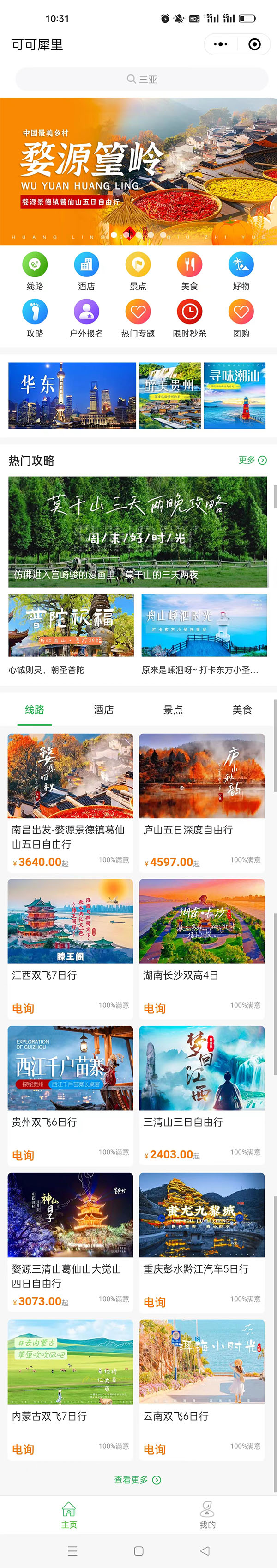Open the mini program overflow menu
The image size is (277, 1568).
pyautogui.click(x=221, y=44)
